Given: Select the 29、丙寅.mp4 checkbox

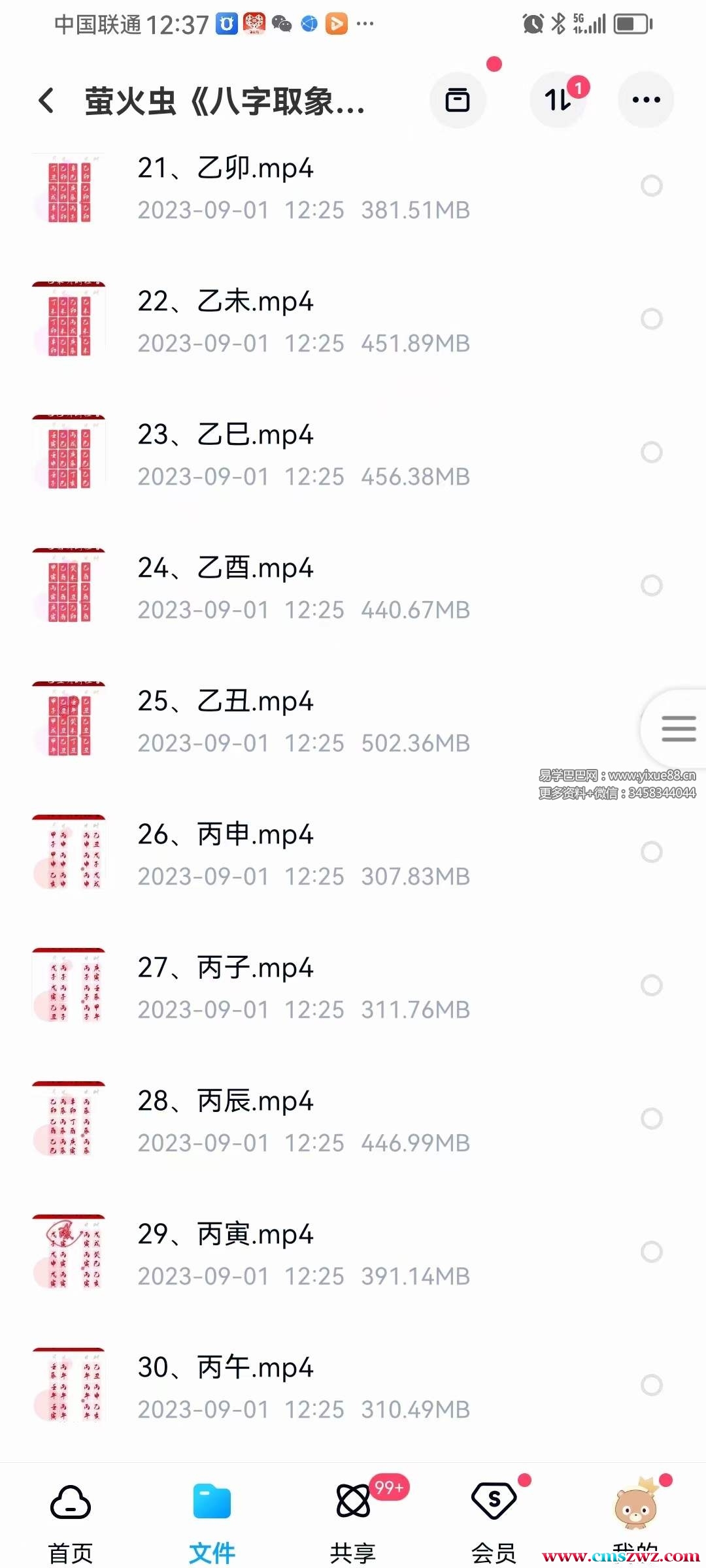Looking at the screenshot, I should pyautogui.click(x=651, y=1252).
